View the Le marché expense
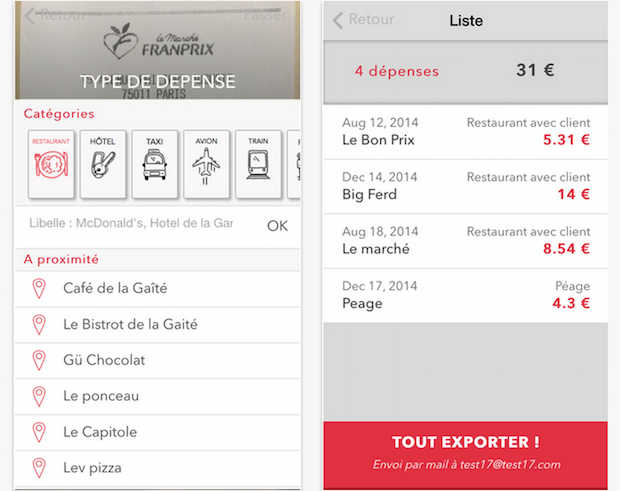The image size is (620, 491). pyautogui.click(x=465, y=240)
